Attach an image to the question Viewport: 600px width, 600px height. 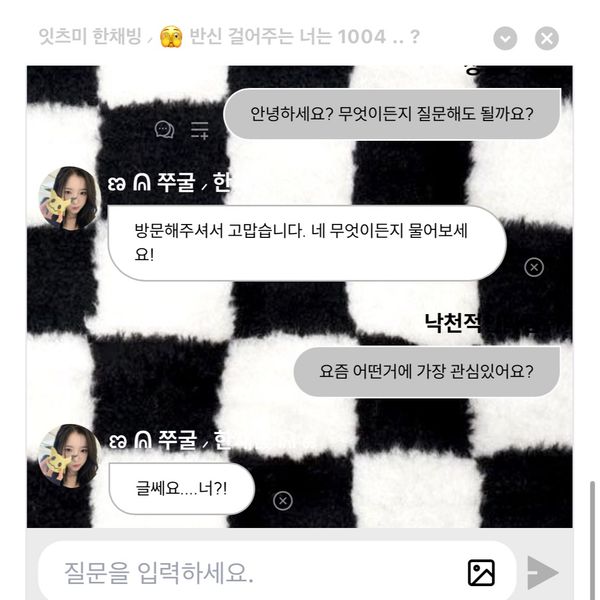pyautogui.click(x=481, y=573)
